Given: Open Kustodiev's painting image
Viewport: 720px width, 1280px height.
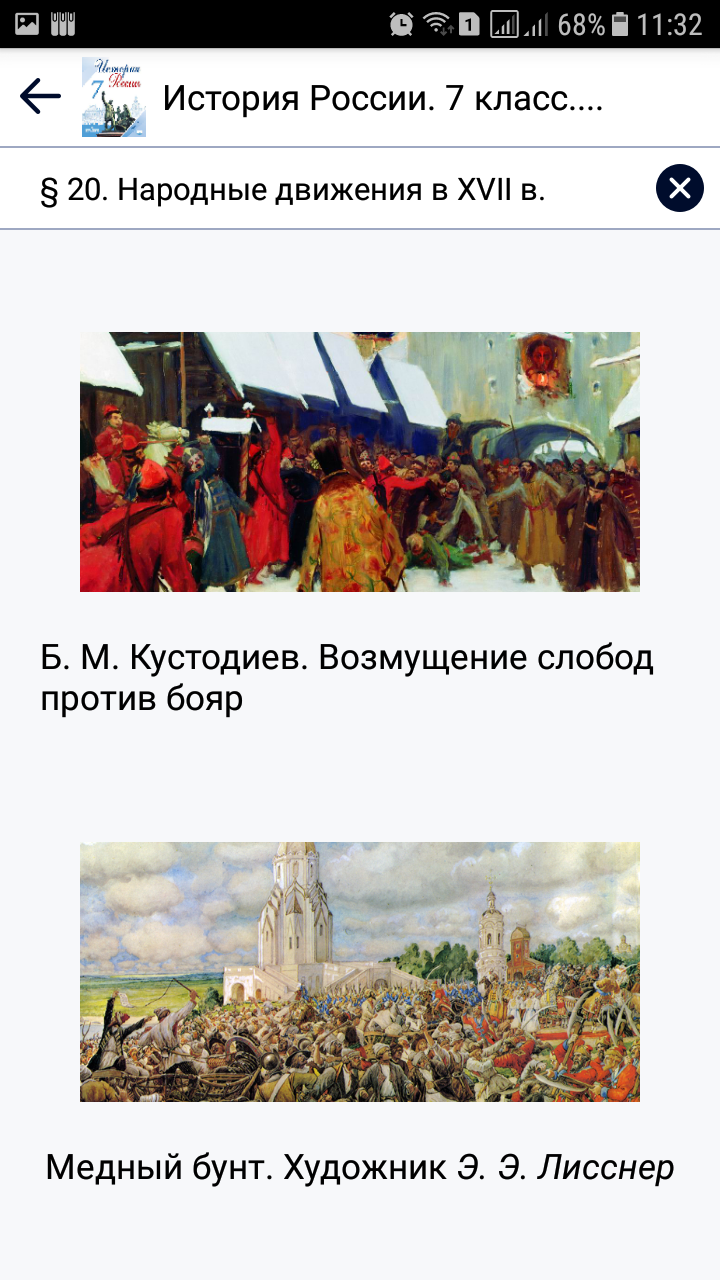Looking at the screenshot, I should (360, 462).
